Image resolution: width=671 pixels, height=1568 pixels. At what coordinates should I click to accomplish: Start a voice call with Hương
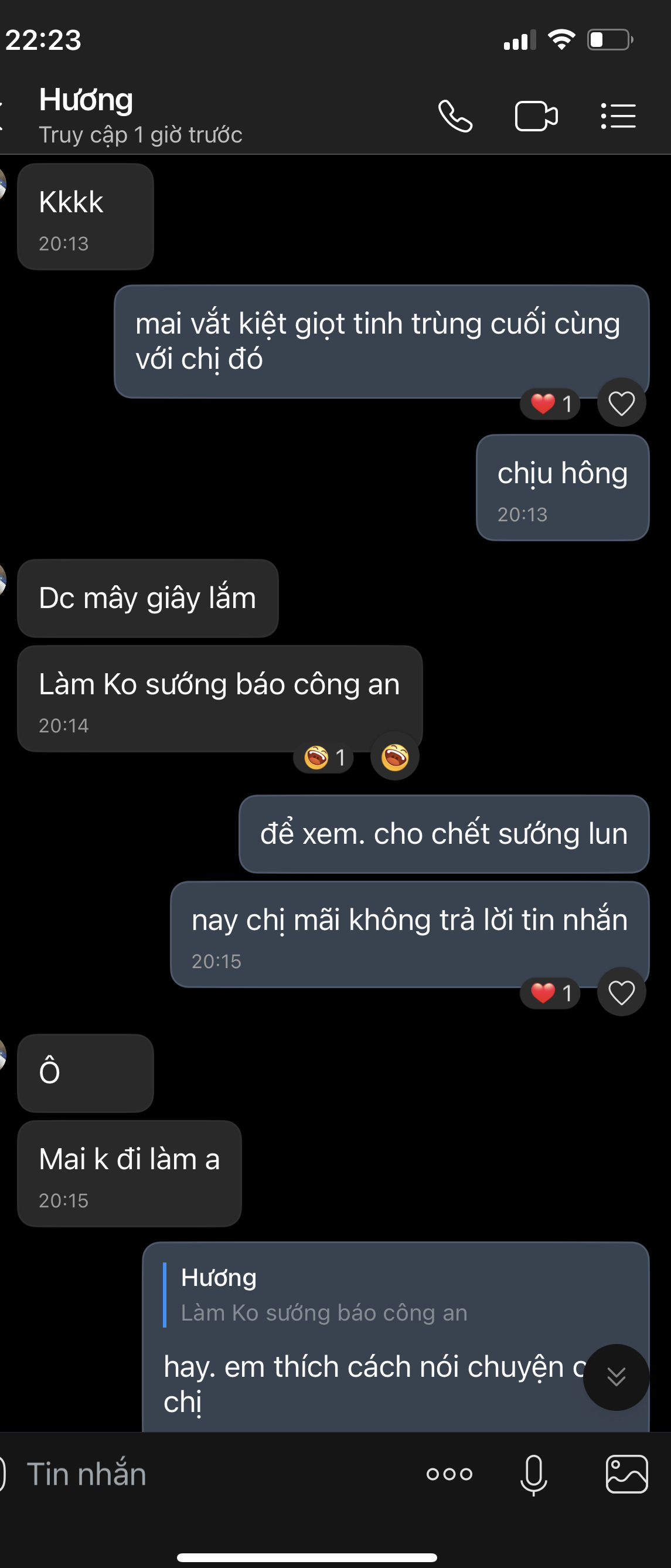pyautogui.click(x=455, y=116)
